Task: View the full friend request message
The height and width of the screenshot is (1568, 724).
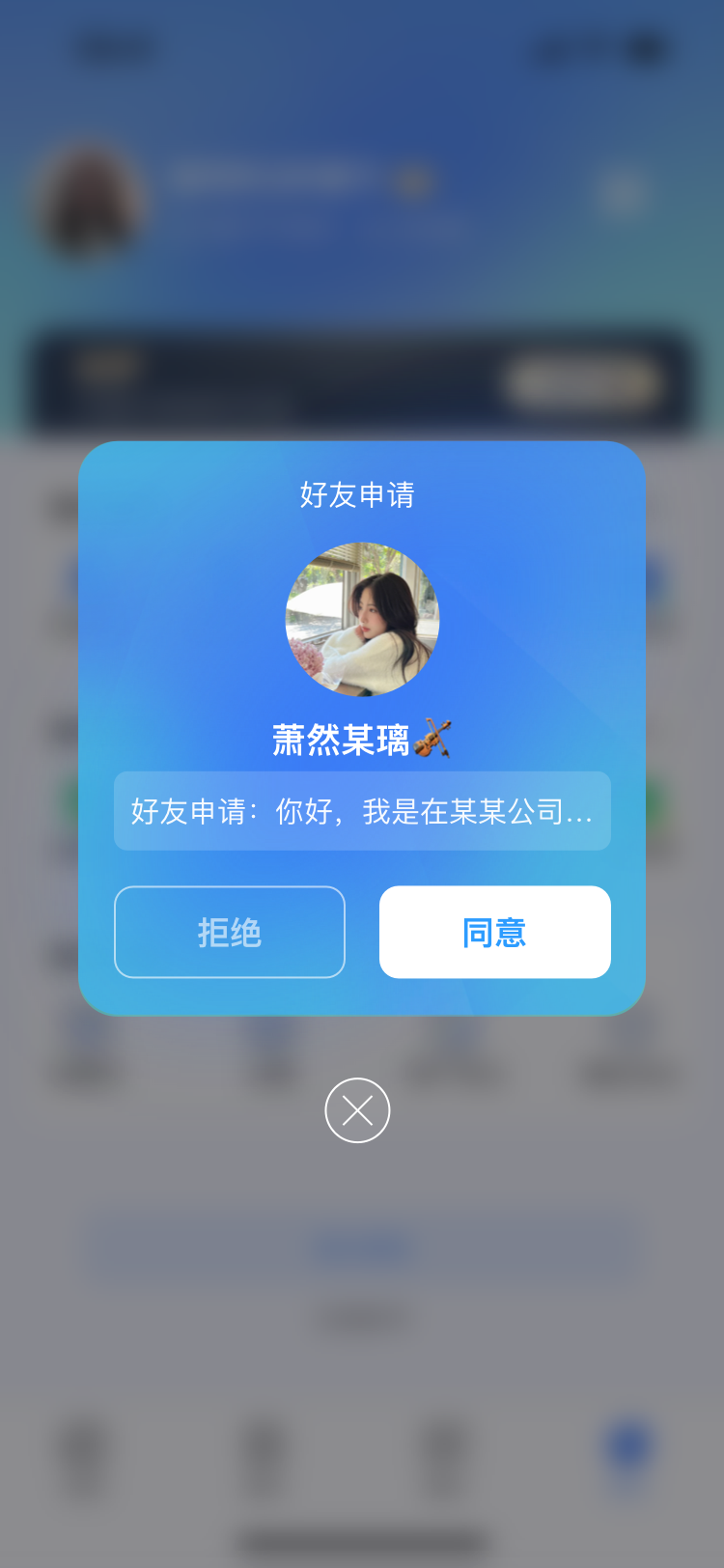Action: click(x=362, y=811)
